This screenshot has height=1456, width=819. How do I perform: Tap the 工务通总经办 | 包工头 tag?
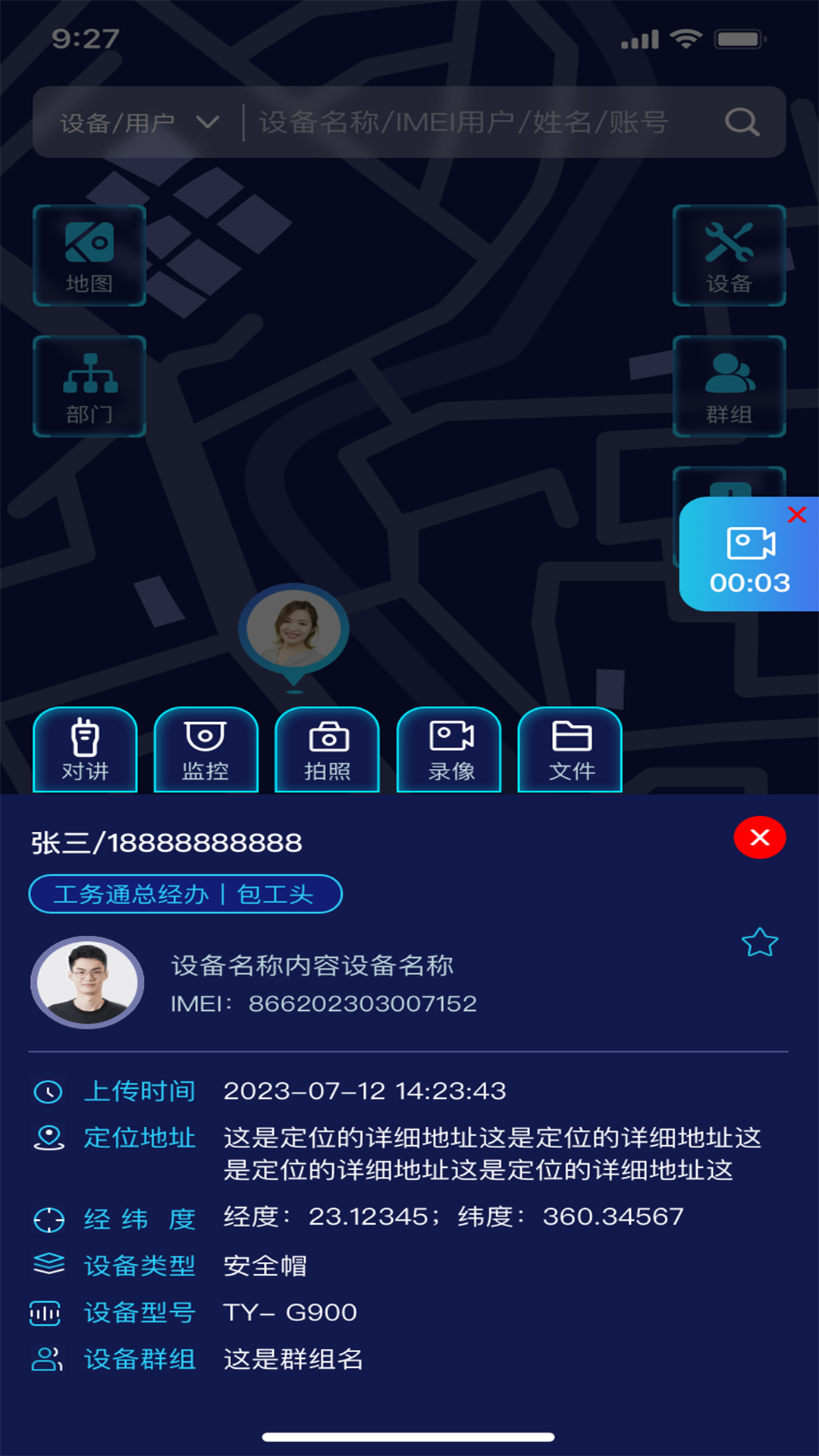click(x=185, y=894)
